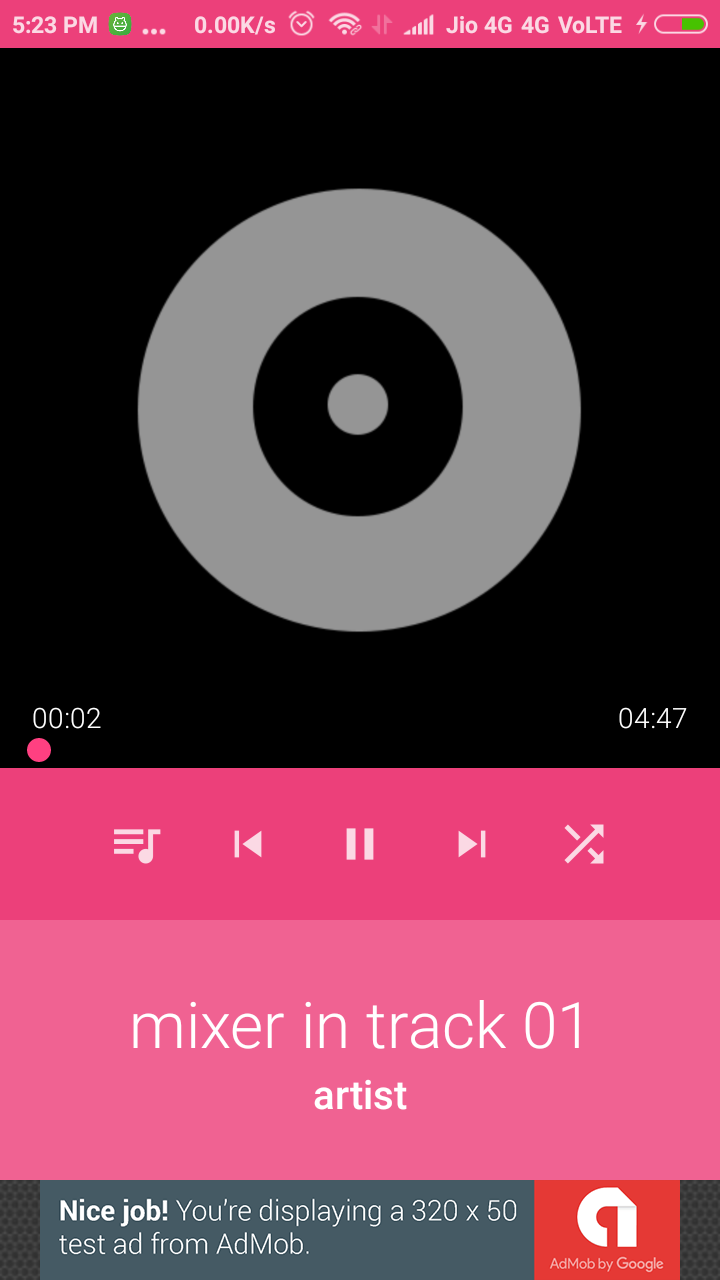The image size is (720, 1280).
Task: Tap the total duration 04:47 label
Action: point(652,718)
